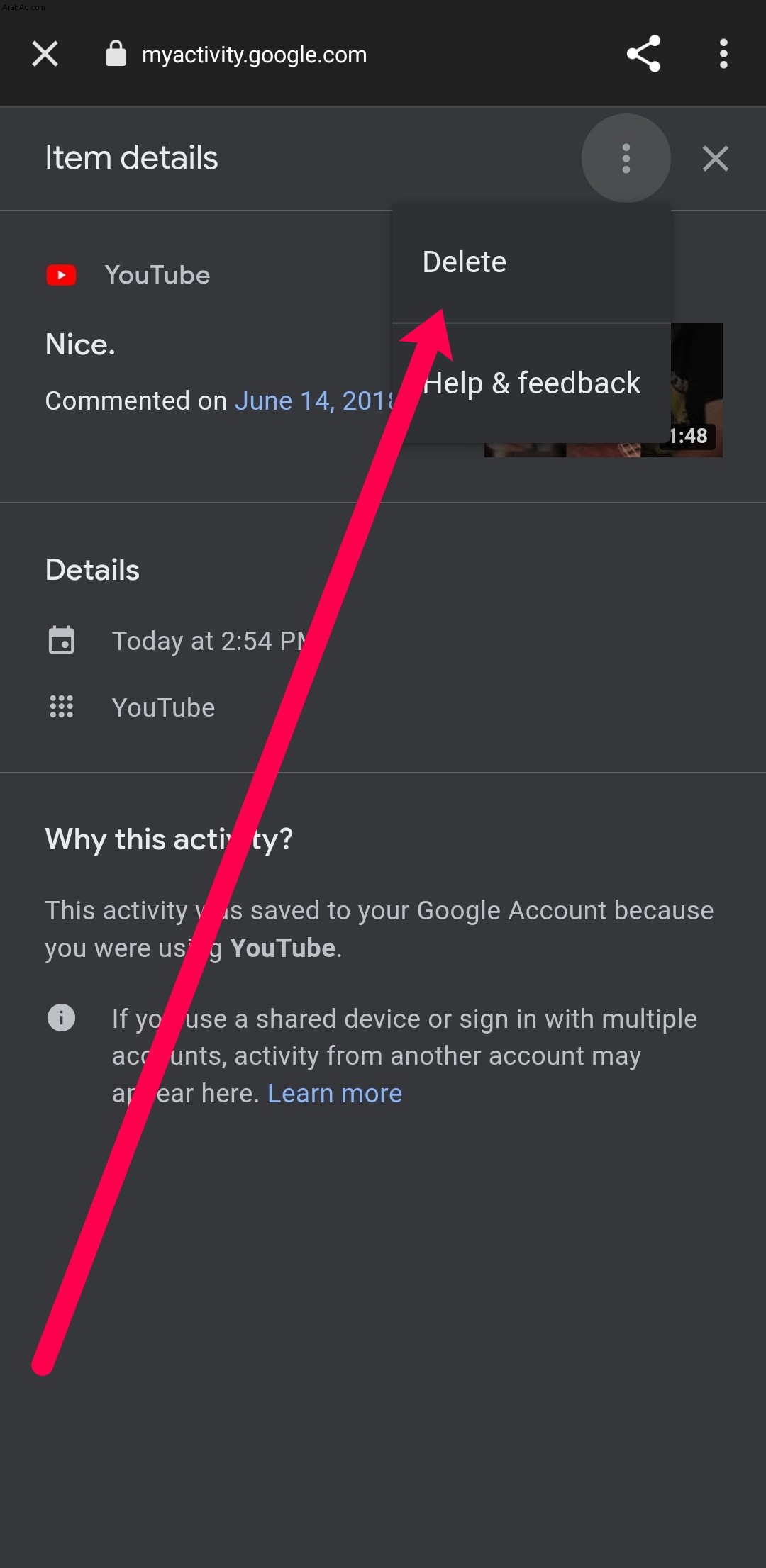Close the browser custom tab
The image size is (766, 1568).
45,54
